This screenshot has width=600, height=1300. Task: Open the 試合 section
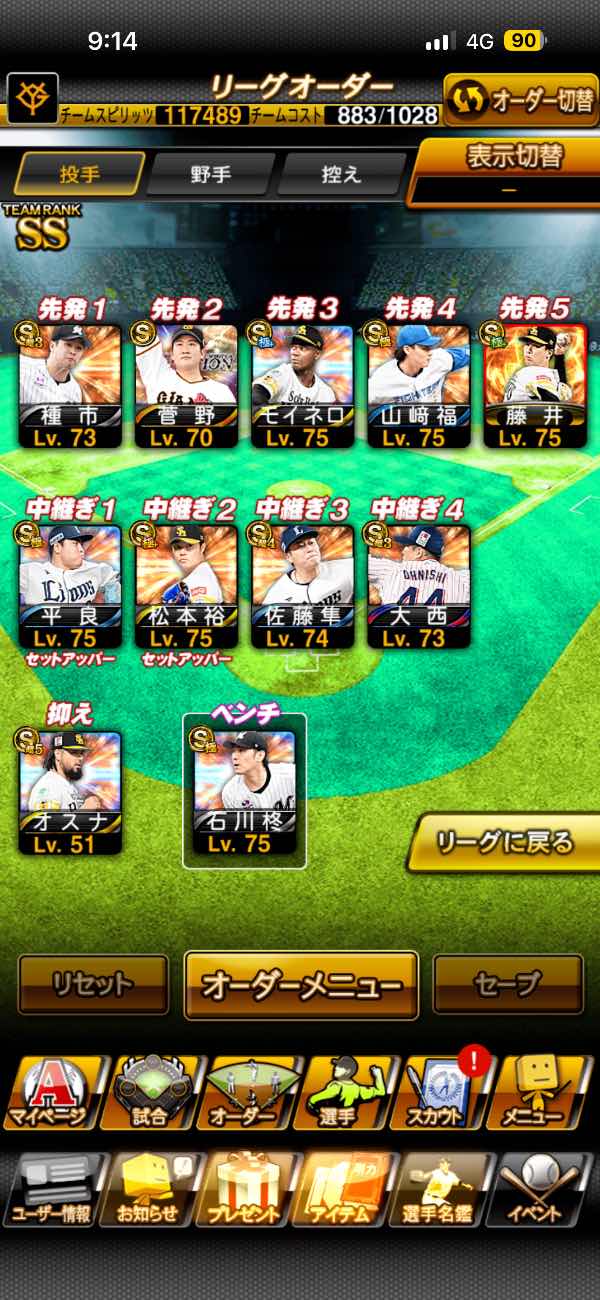(x=151, y=1092)
